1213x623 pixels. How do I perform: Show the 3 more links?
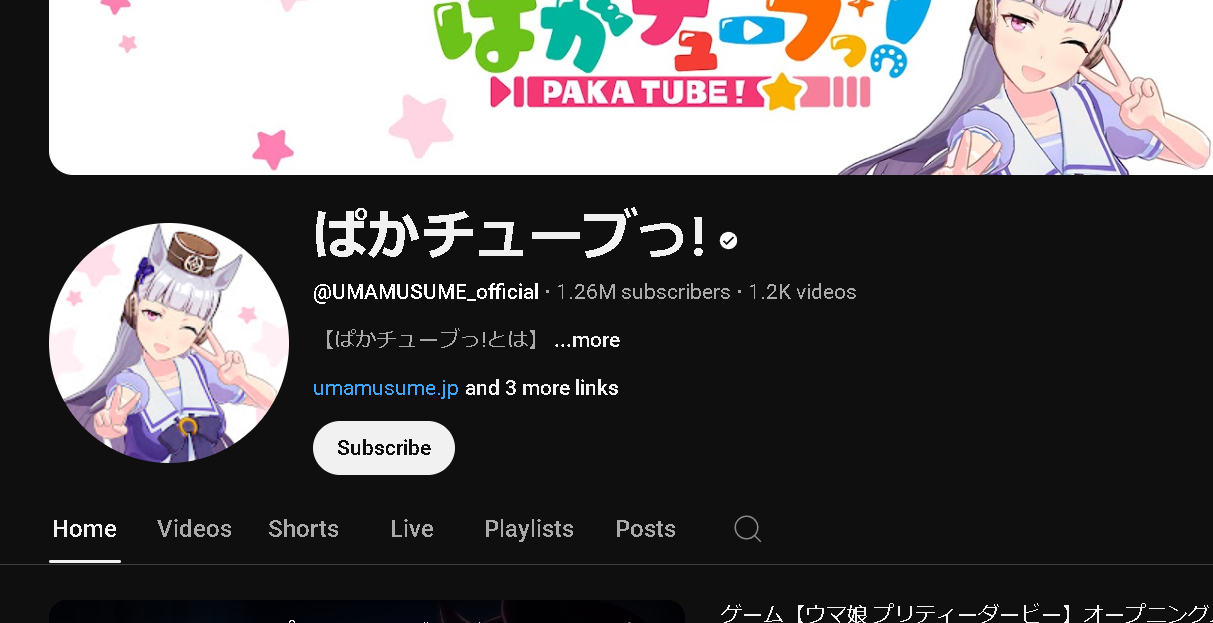[542, 388]
